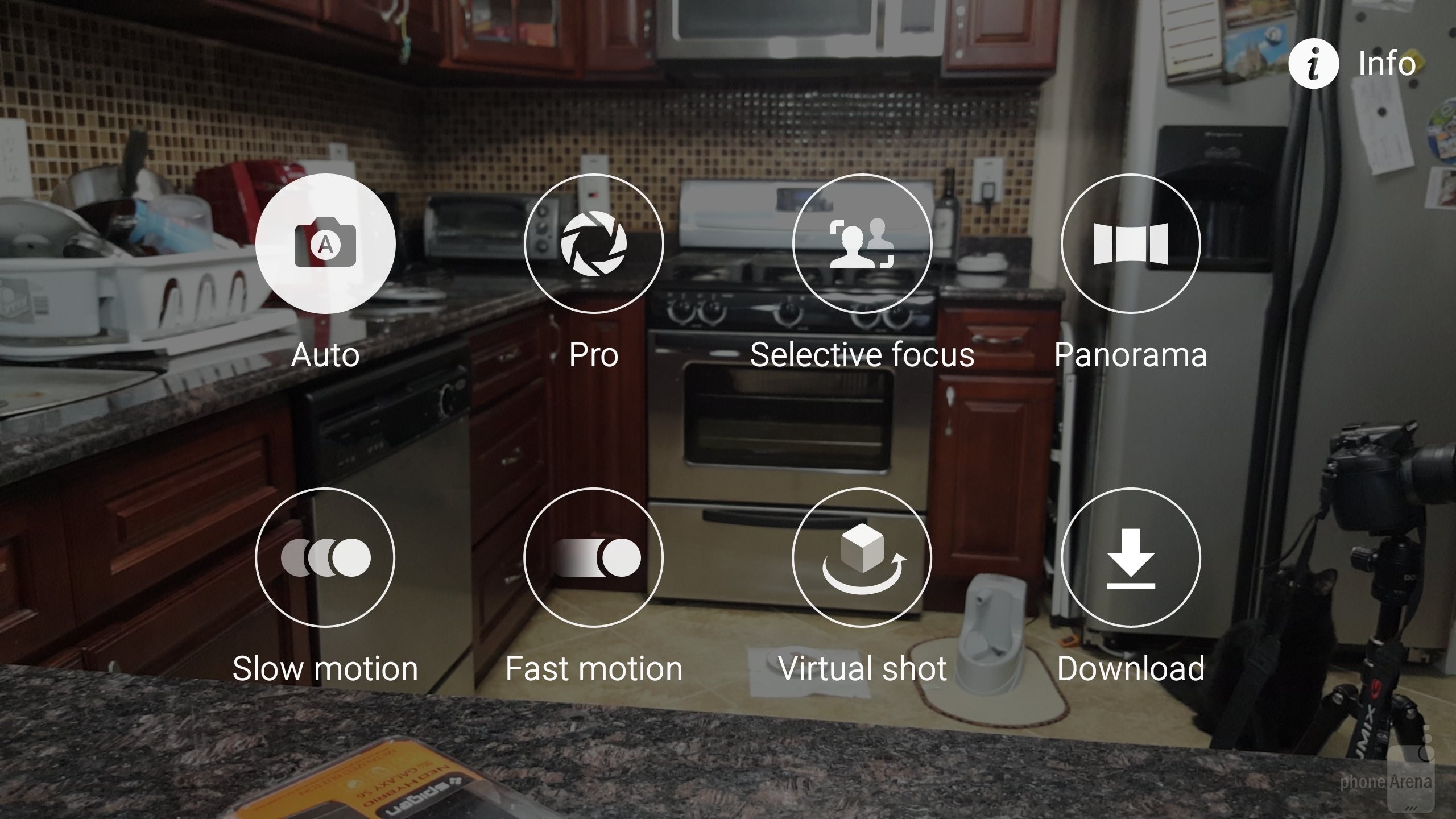Switch to Pro camera mode
Viewport: 1456px width, 819px height.
click(594, 244)
